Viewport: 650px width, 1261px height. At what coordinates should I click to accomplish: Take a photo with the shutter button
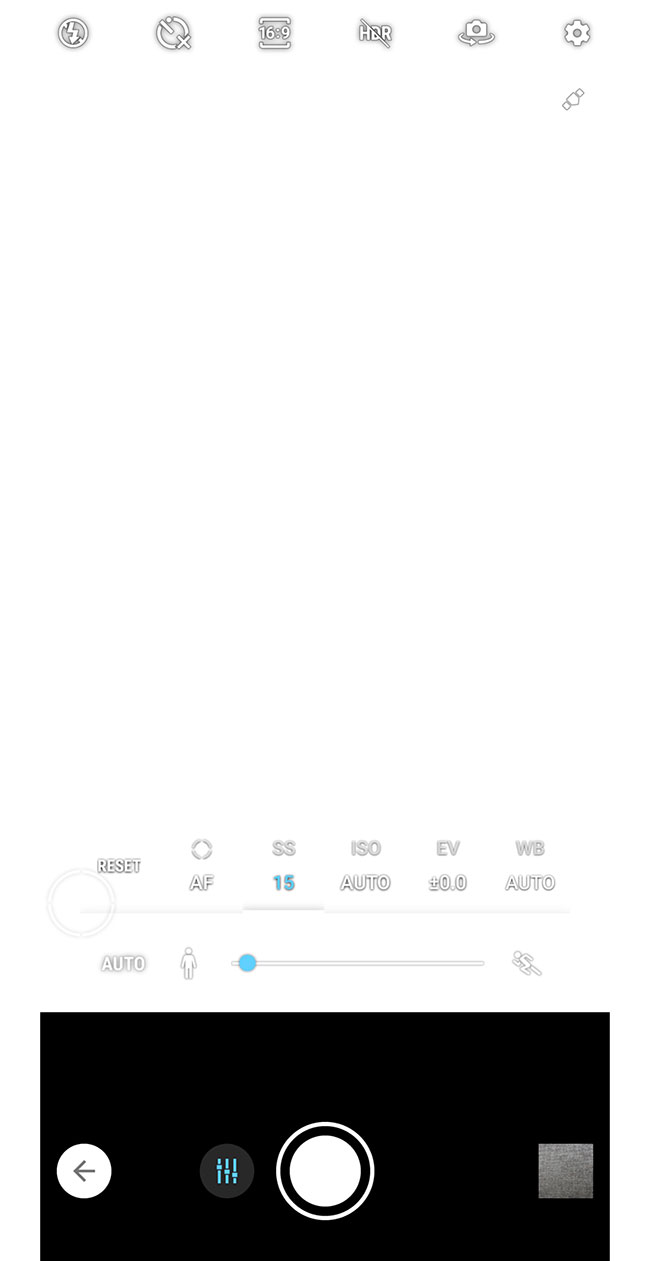tap(325, 1171)
